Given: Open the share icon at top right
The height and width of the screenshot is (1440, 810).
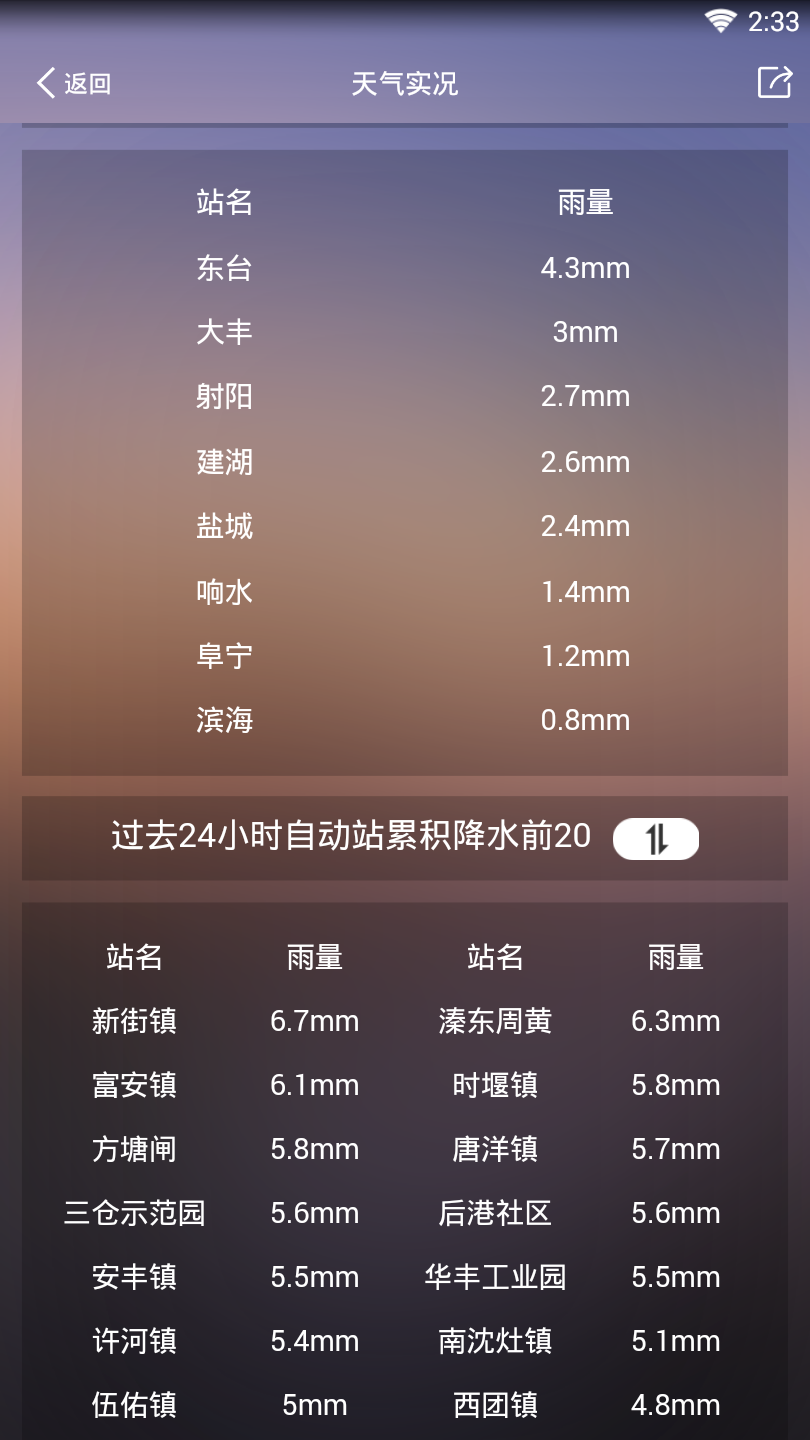Looking at the screenshot, I should pyautogui.click(x=773, y=83).
